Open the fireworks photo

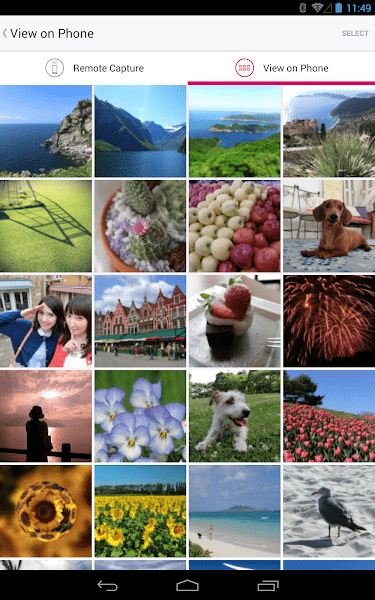click(x=329, y=321)
